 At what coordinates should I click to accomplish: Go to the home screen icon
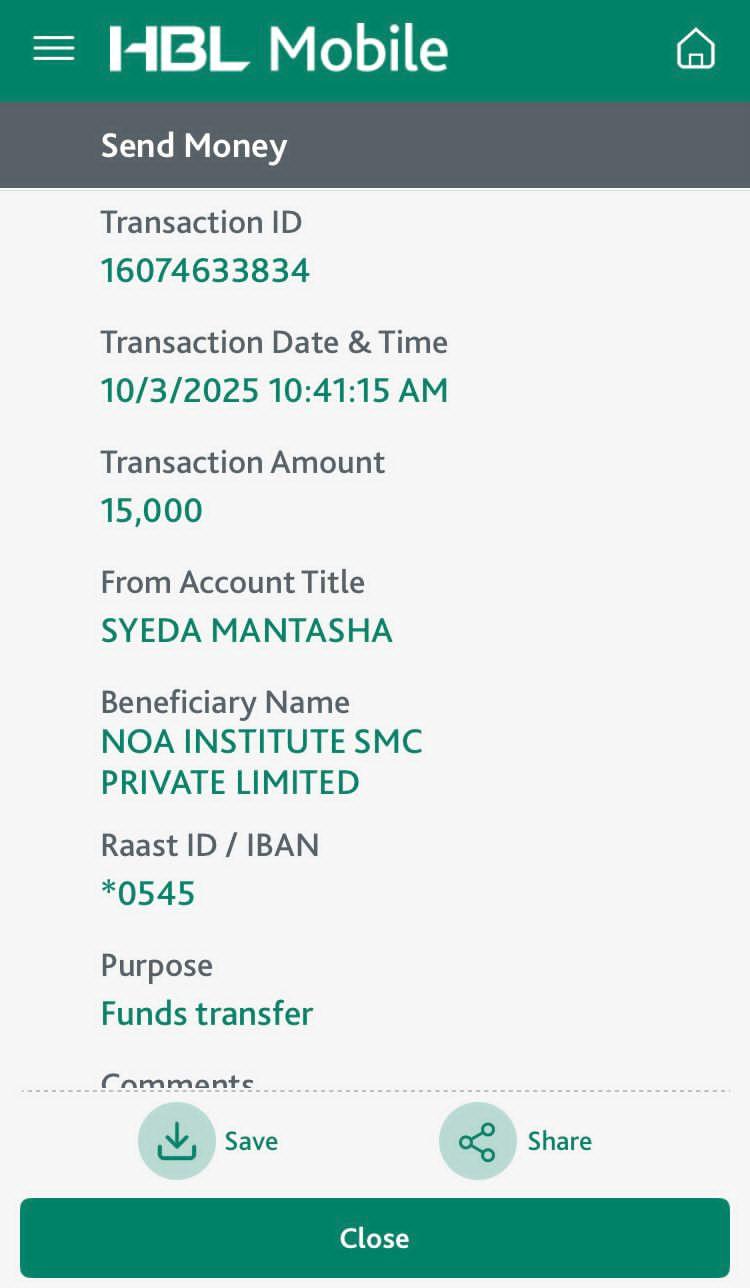coord(696,48)
